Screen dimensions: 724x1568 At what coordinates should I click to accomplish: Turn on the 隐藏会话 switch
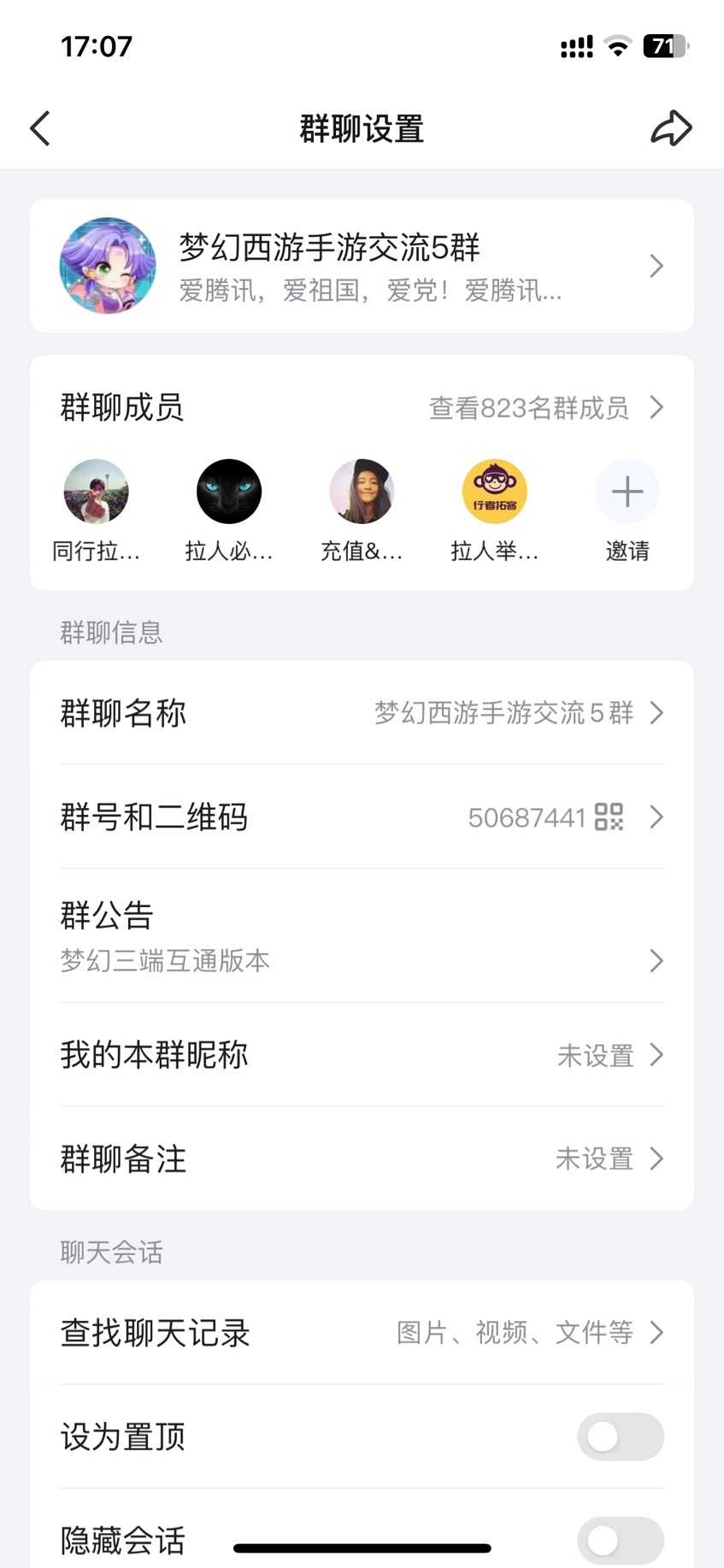620,1541
